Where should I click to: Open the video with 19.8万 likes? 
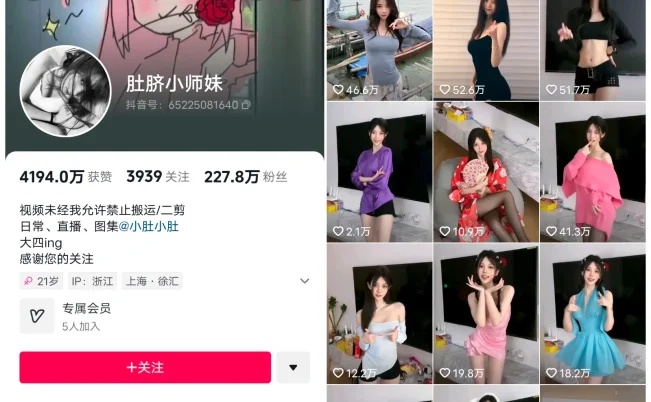(486, 312)
